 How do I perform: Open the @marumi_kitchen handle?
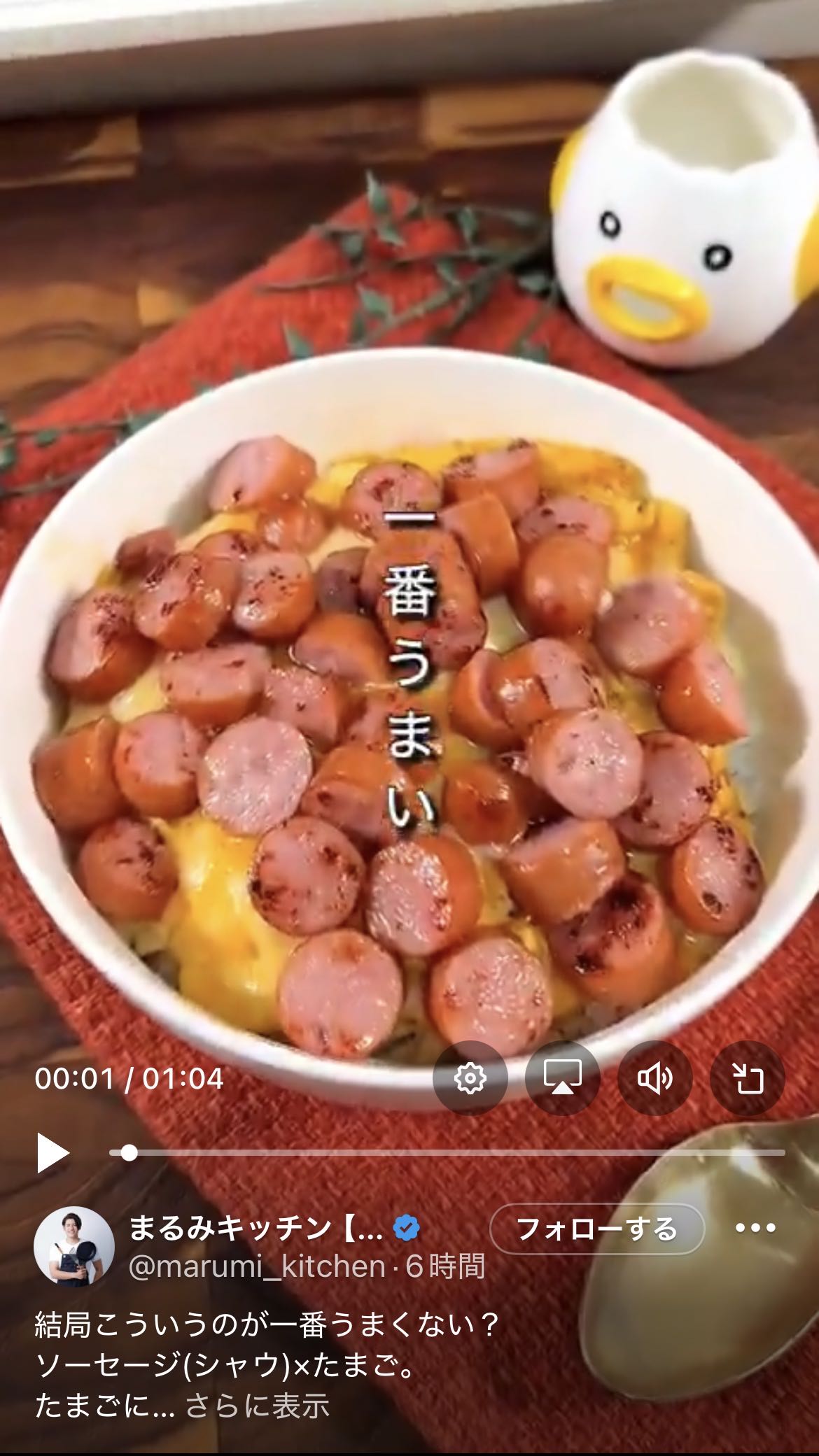coord(258,1266)
